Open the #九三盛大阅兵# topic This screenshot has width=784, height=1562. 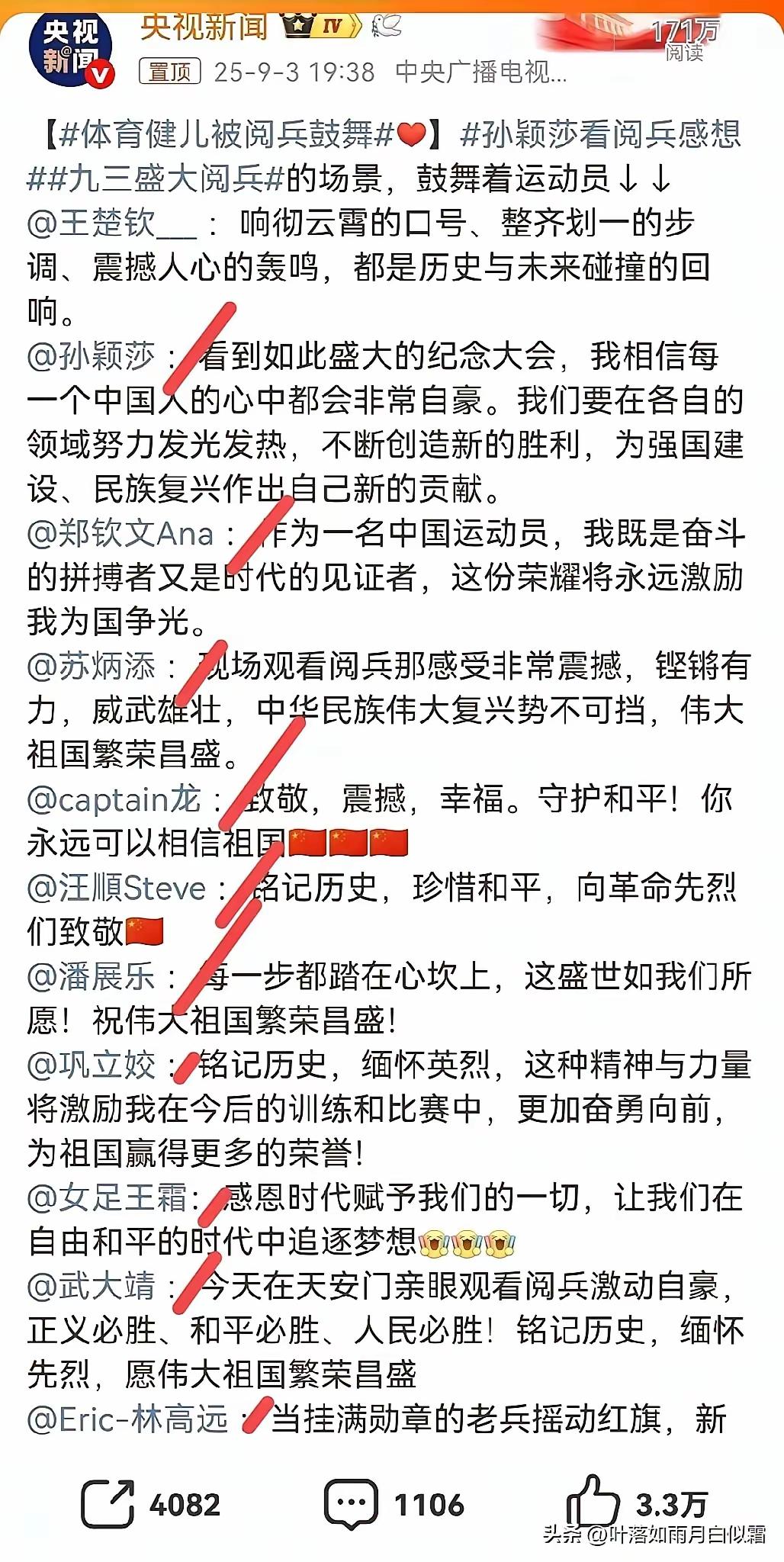[156, 179]
